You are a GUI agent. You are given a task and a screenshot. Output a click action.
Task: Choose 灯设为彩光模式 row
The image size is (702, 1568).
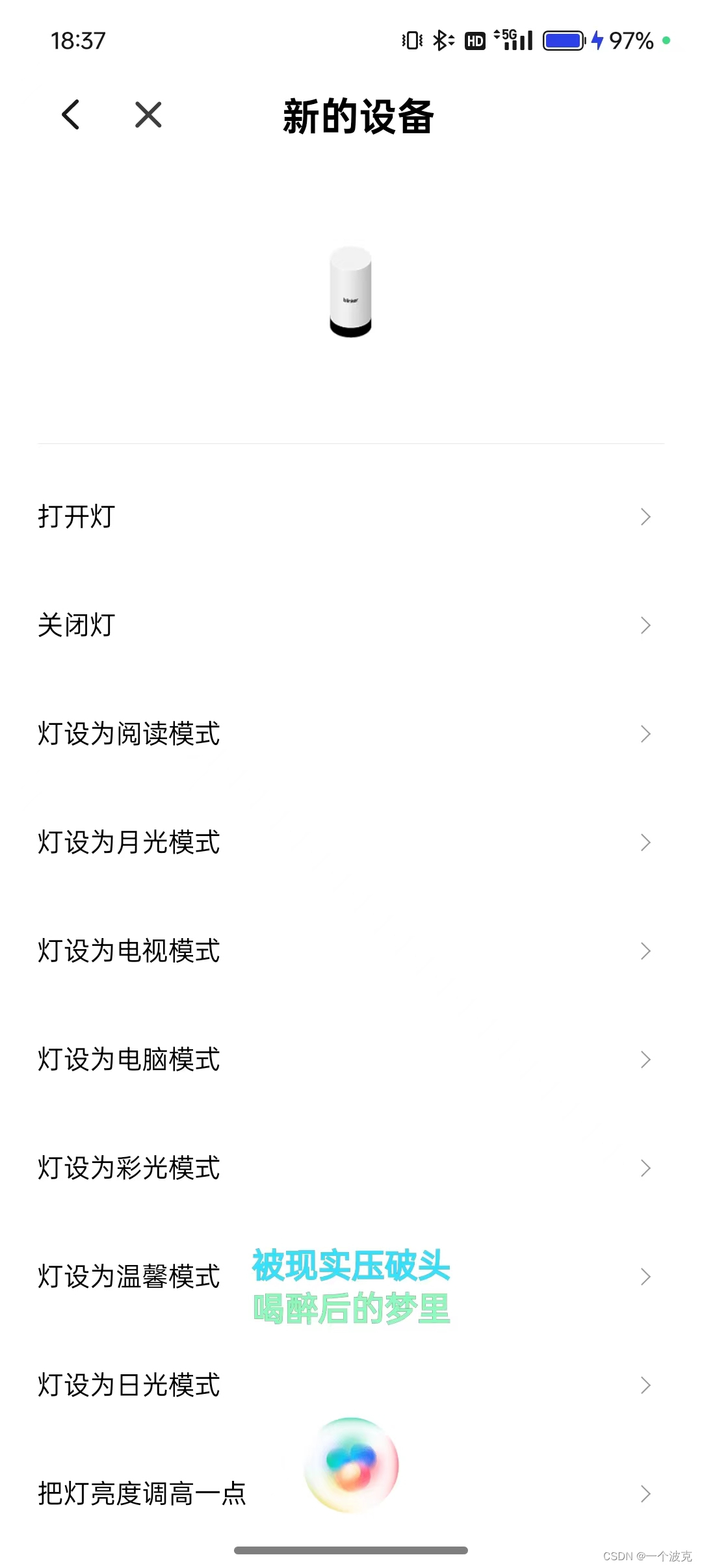351,1168
